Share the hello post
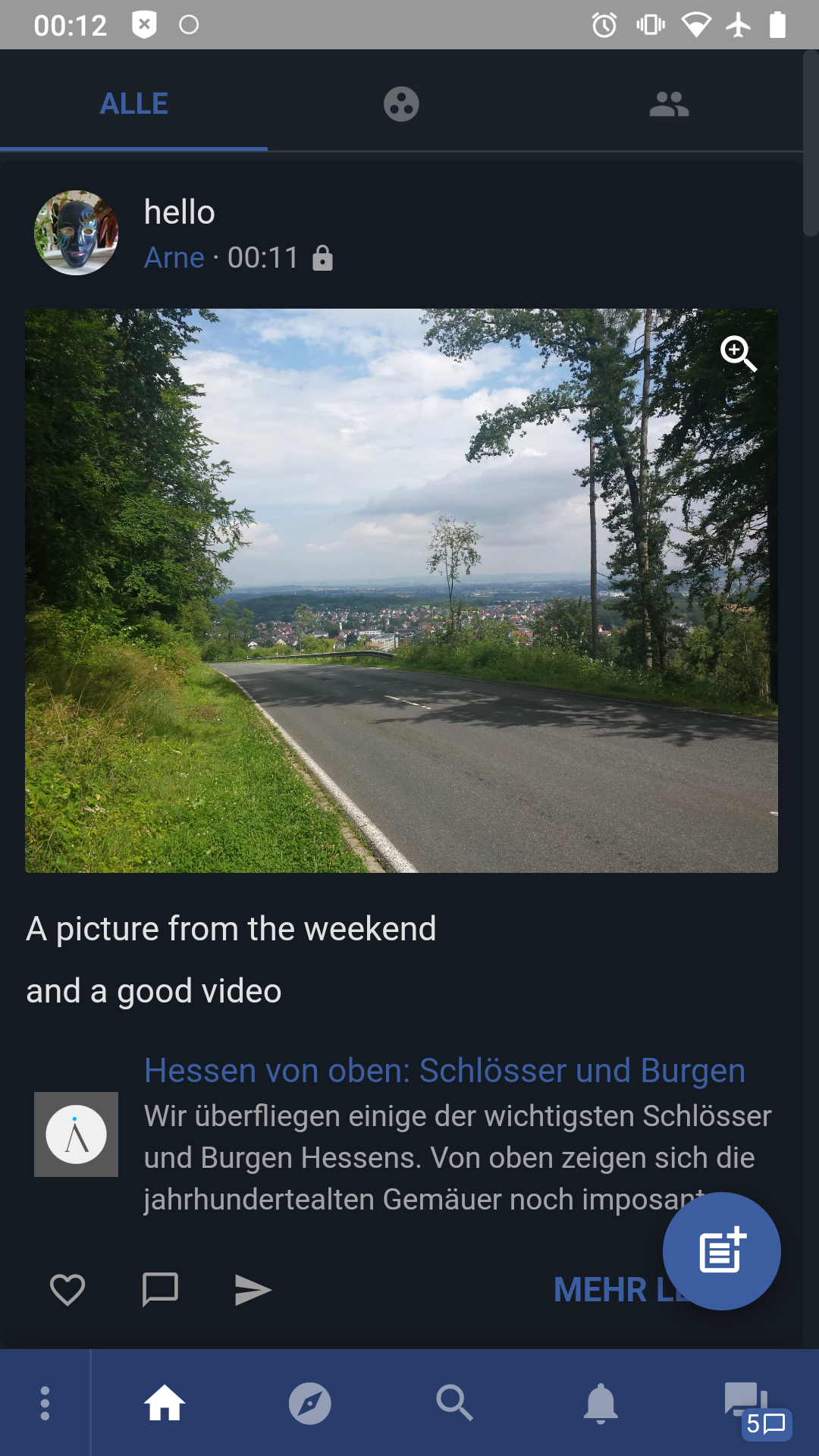819x1456 pixels. click(x=253, y=1289)
